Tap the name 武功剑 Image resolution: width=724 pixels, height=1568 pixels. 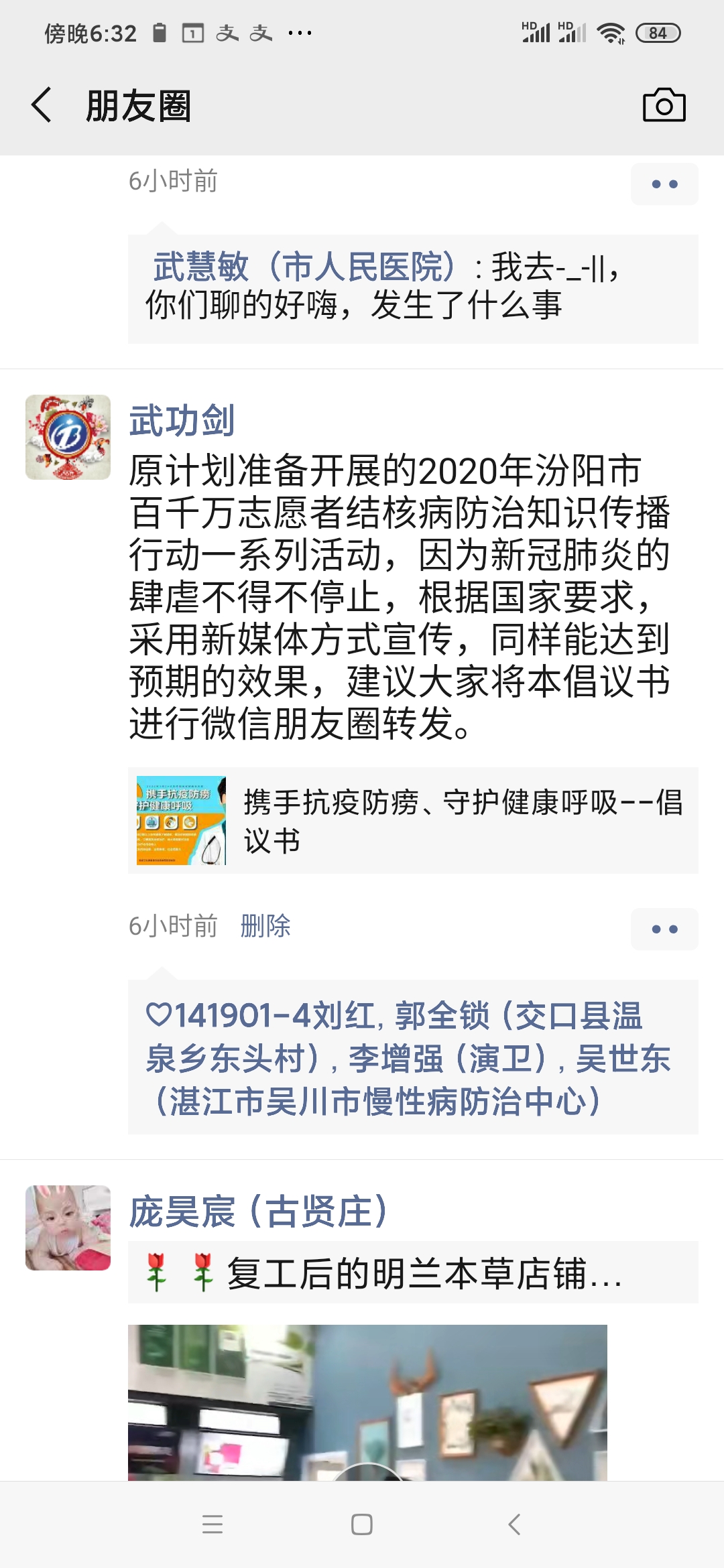coord(182,420)
